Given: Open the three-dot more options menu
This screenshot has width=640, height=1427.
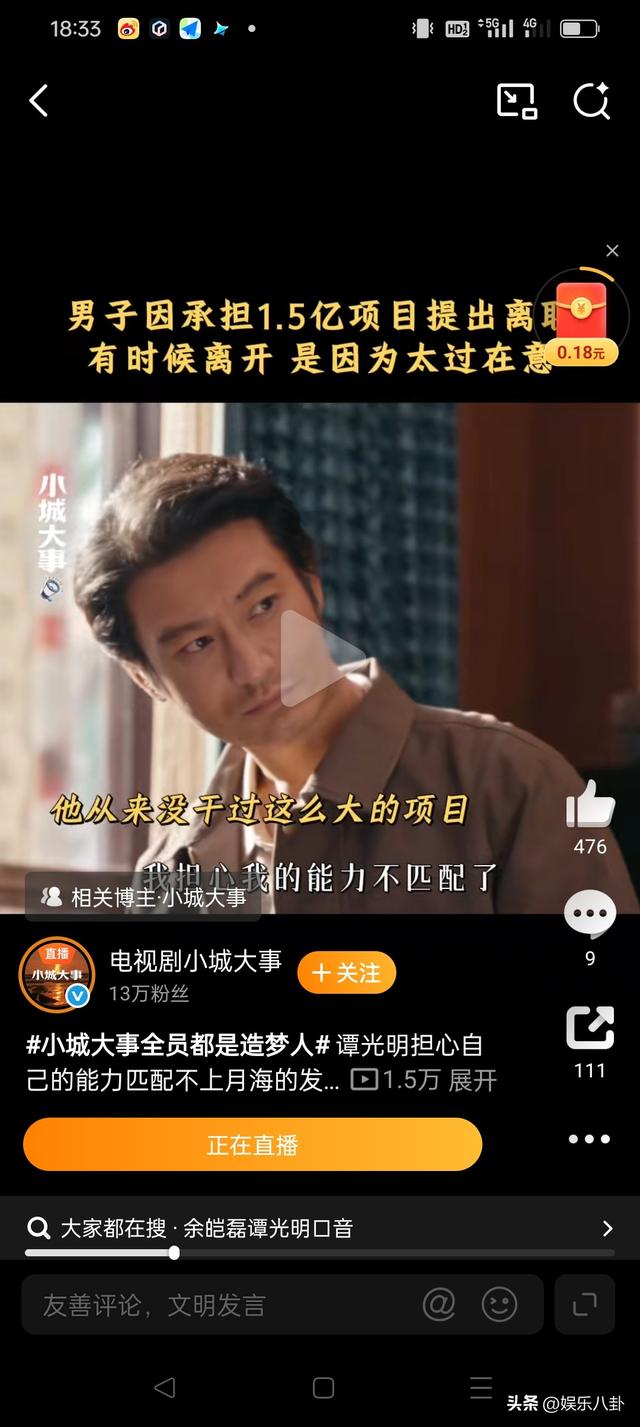Looking at the screenshot, I should click(589, 1139).
